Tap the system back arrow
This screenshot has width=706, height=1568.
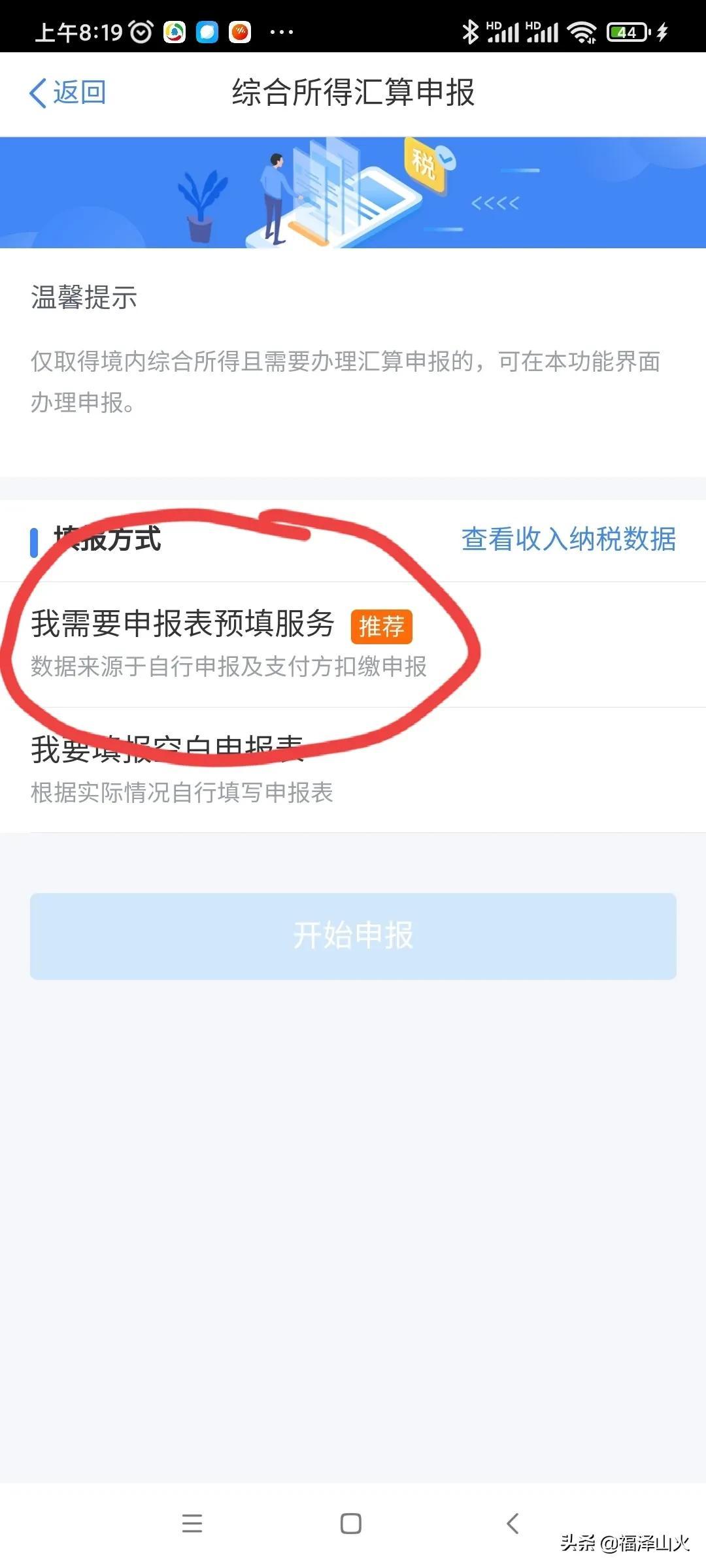point(513,1524)
